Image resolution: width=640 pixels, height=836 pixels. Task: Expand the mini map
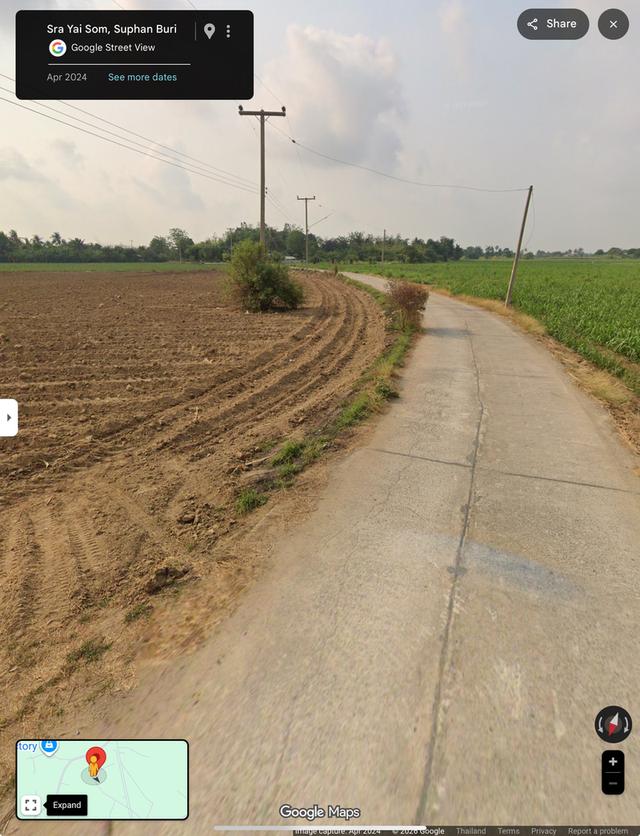[x=31, y=805]
